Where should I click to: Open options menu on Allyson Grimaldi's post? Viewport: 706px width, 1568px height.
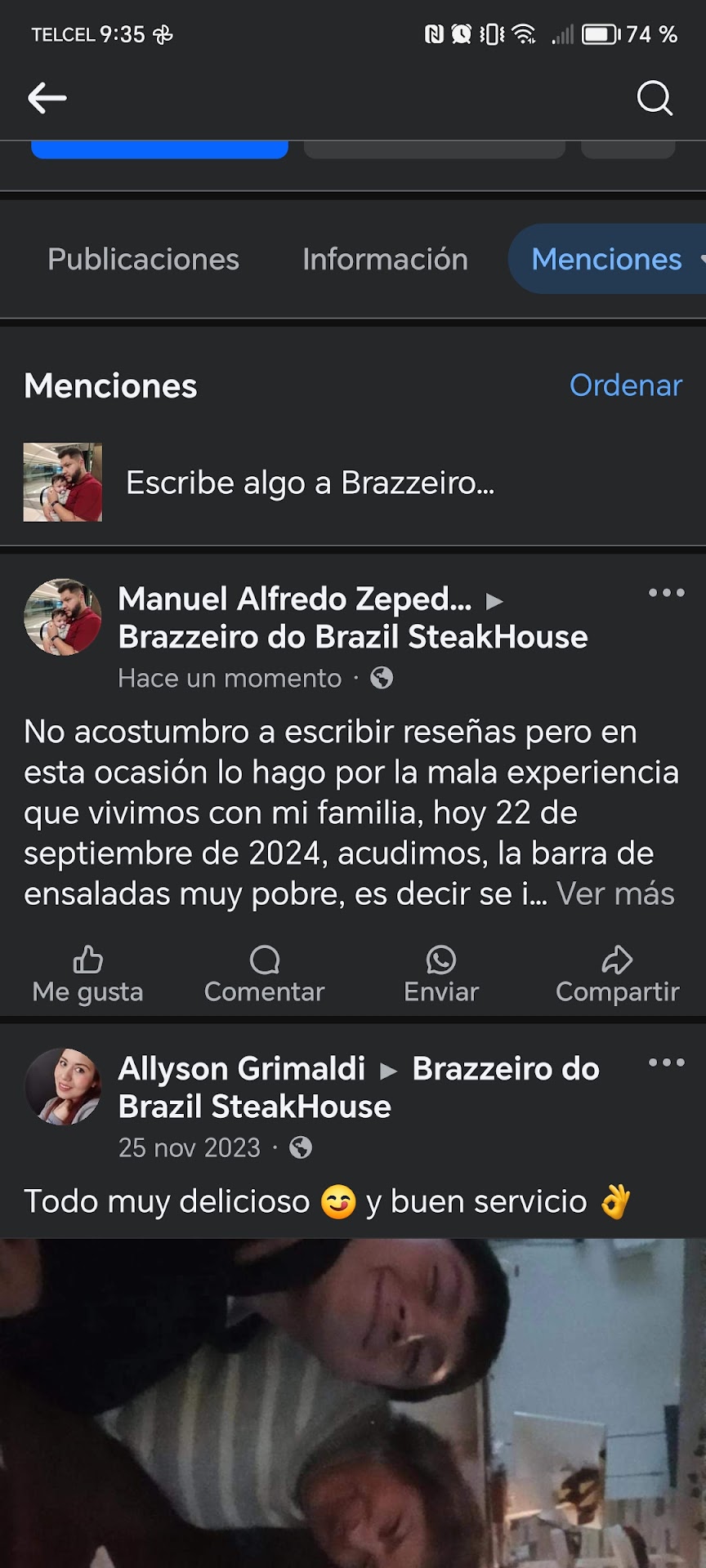[x=666, y=1062]
